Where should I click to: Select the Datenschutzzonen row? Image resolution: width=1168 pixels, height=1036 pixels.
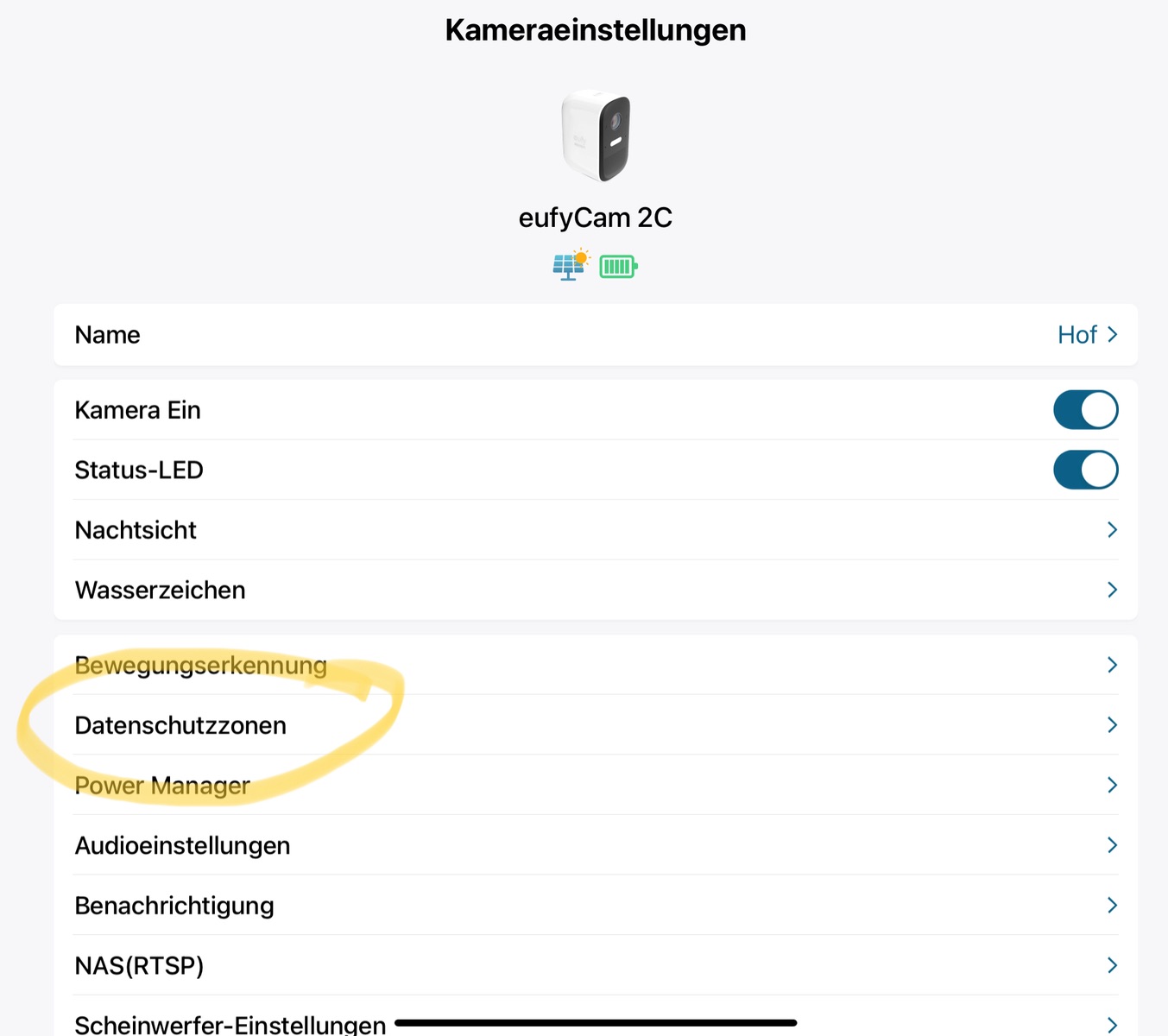595,725
